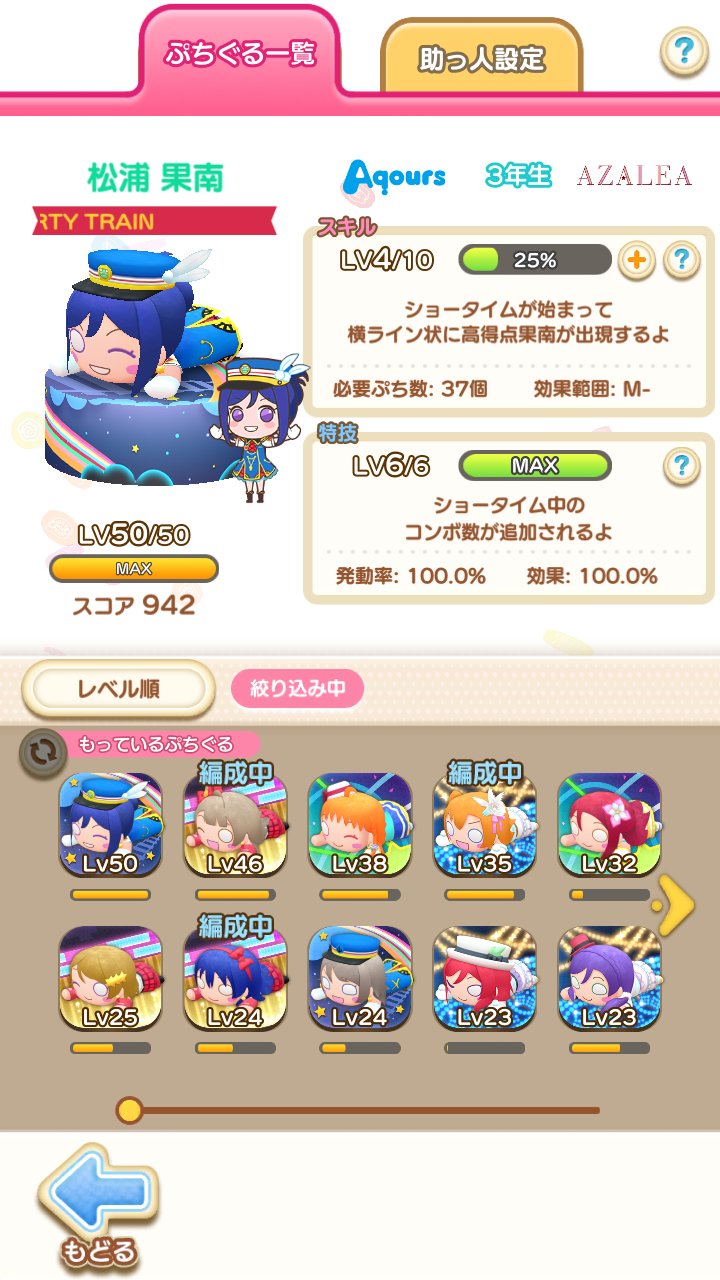
Task: Open the 絞り込み中 filter chip
Action: (x=298, y=688)
